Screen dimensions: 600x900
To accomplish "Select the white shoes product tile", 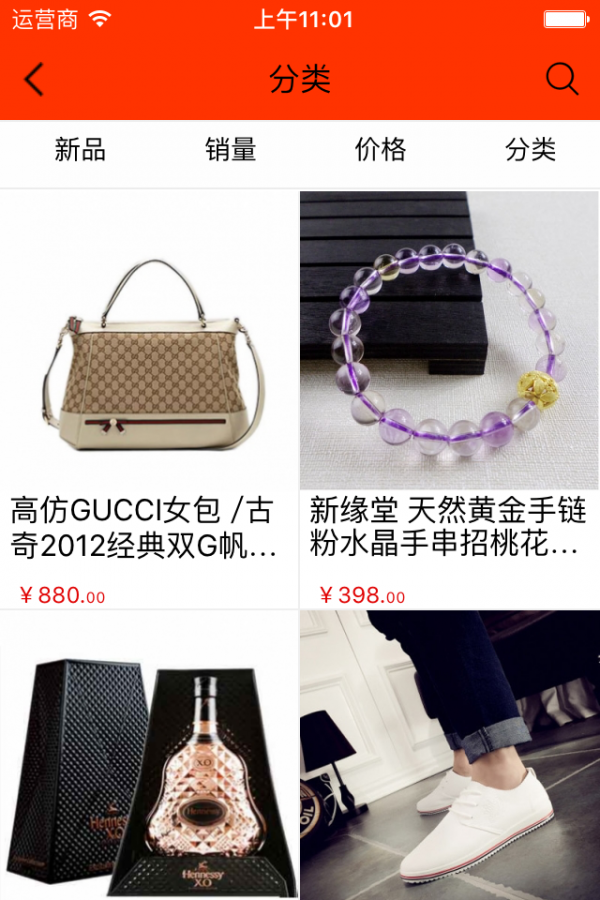I will click(449, 758).
